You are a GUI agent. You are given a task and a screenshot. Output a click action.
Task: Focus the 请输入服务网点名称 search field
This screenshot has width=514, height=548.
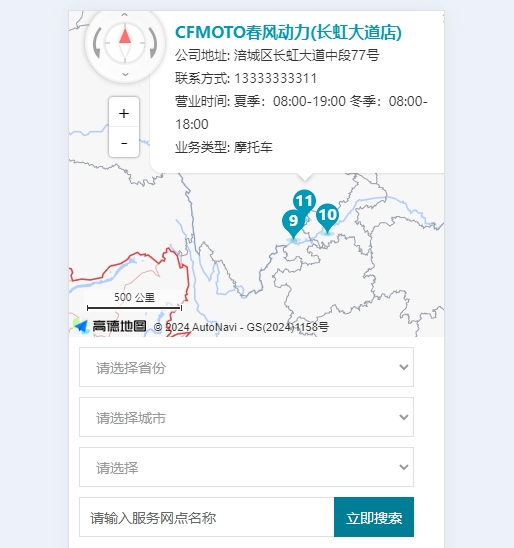coord(207,517)
